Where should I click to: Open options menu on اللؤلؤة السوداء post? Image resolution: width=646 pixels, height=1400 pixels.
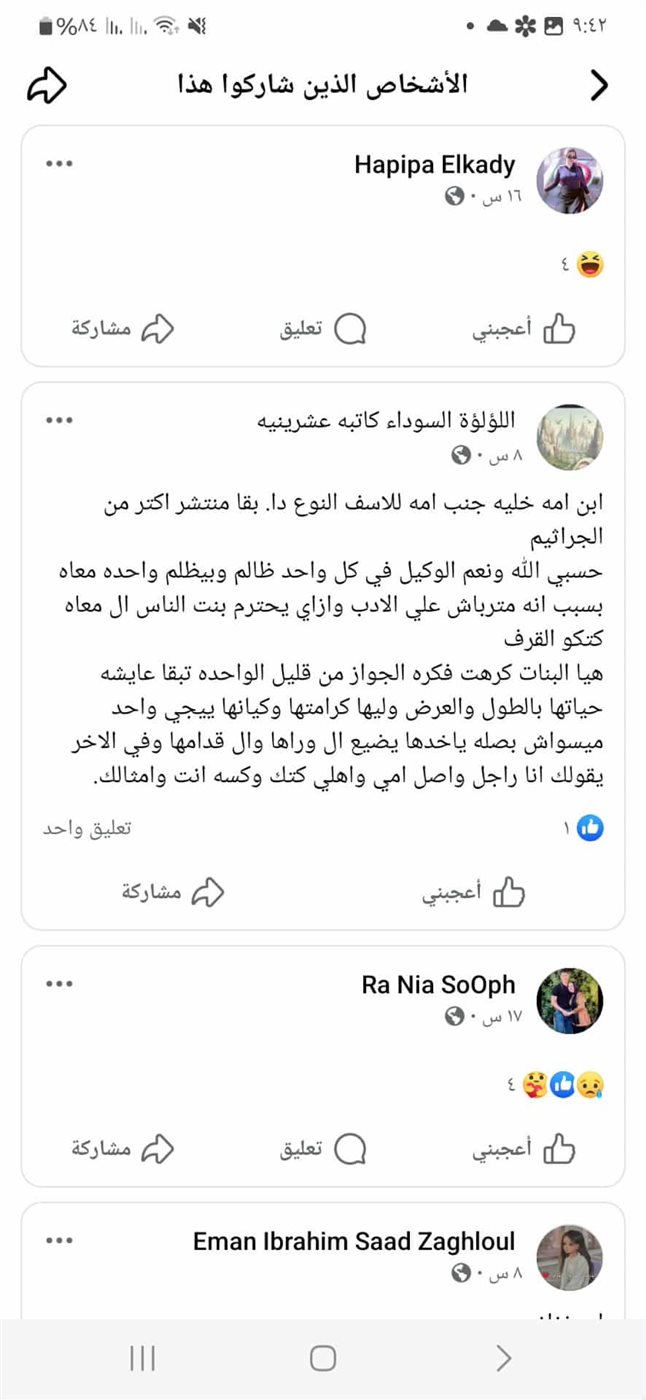click(x=60, y=420)
